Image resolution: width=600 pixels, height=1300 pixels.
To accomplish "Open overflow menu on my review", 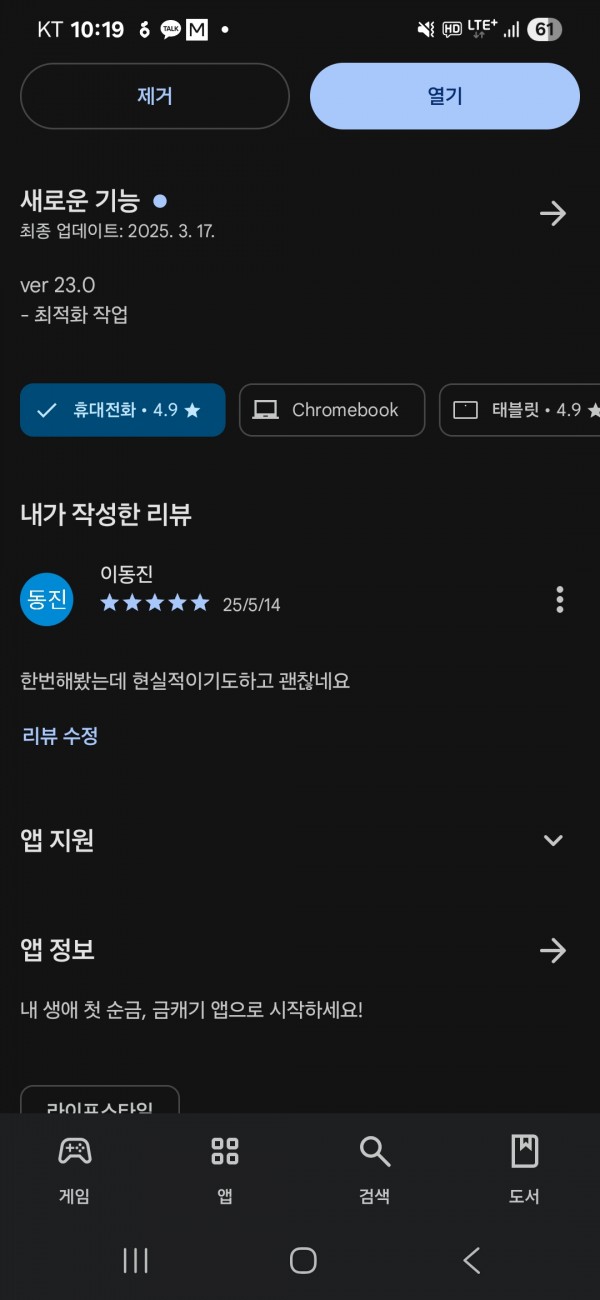I will [559, 599].
